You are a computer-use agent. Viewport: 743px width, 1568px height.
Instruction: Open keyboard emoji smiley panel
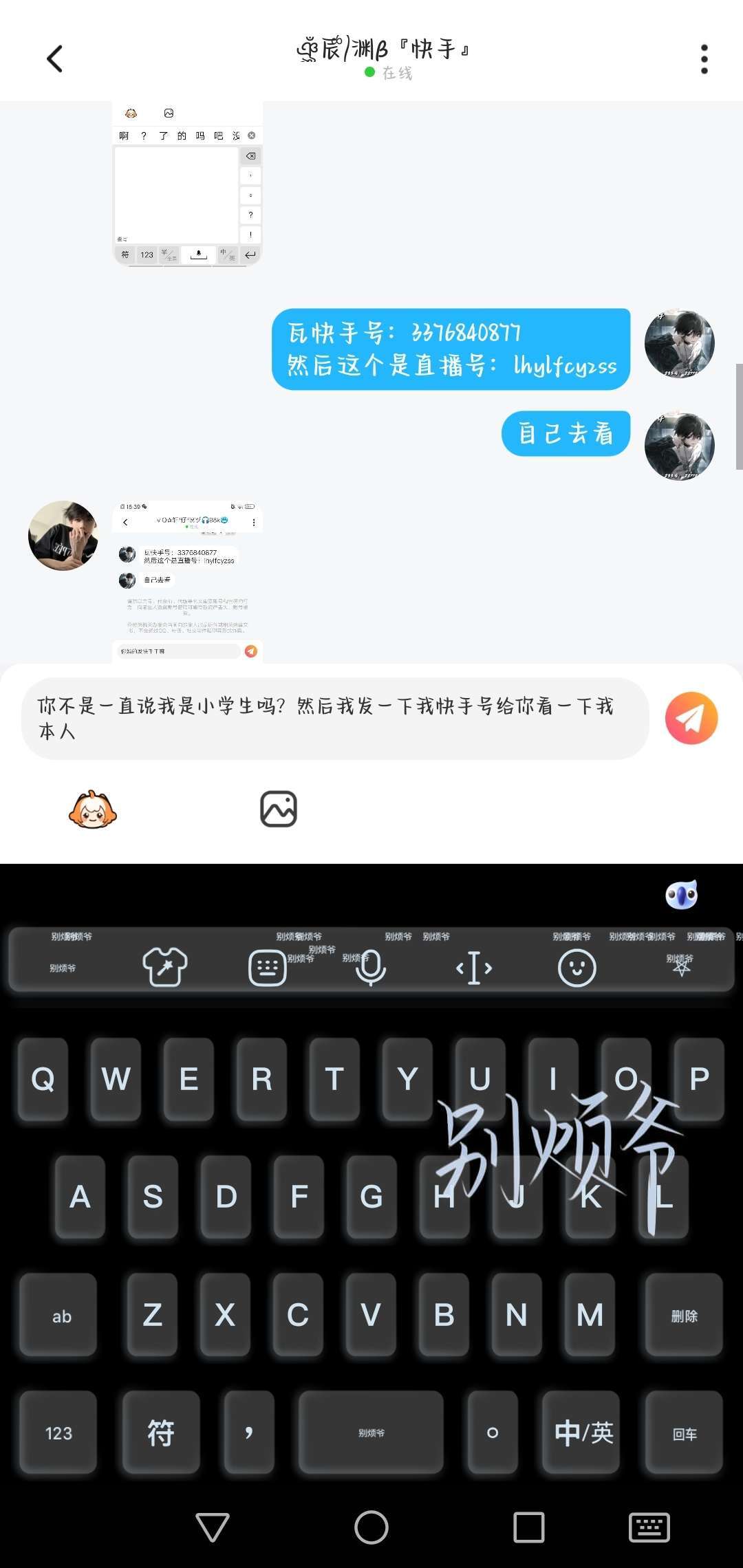pyautogui.click(x=577, y=967)
